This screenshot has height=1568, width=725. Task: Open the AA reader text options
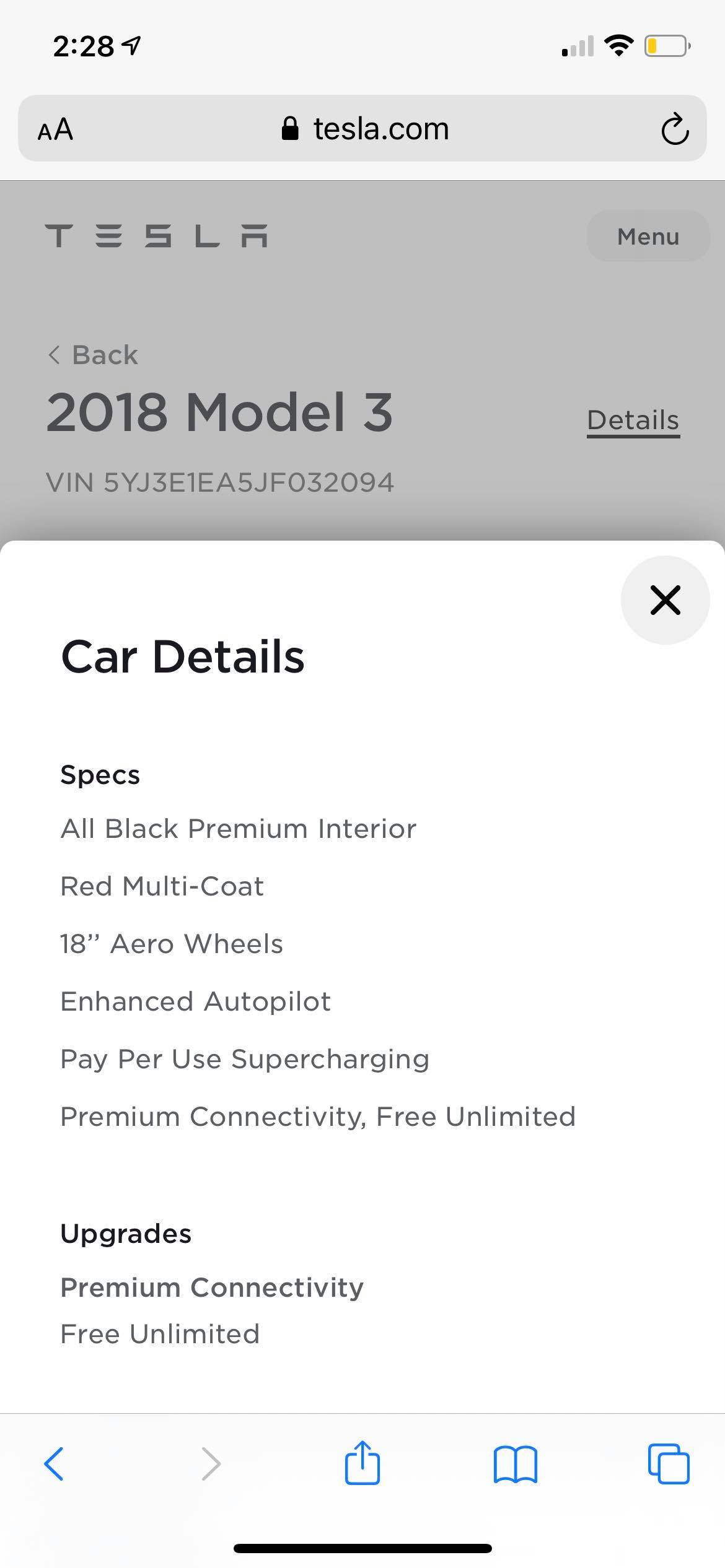pyautogui.click(x=55, y=129)
